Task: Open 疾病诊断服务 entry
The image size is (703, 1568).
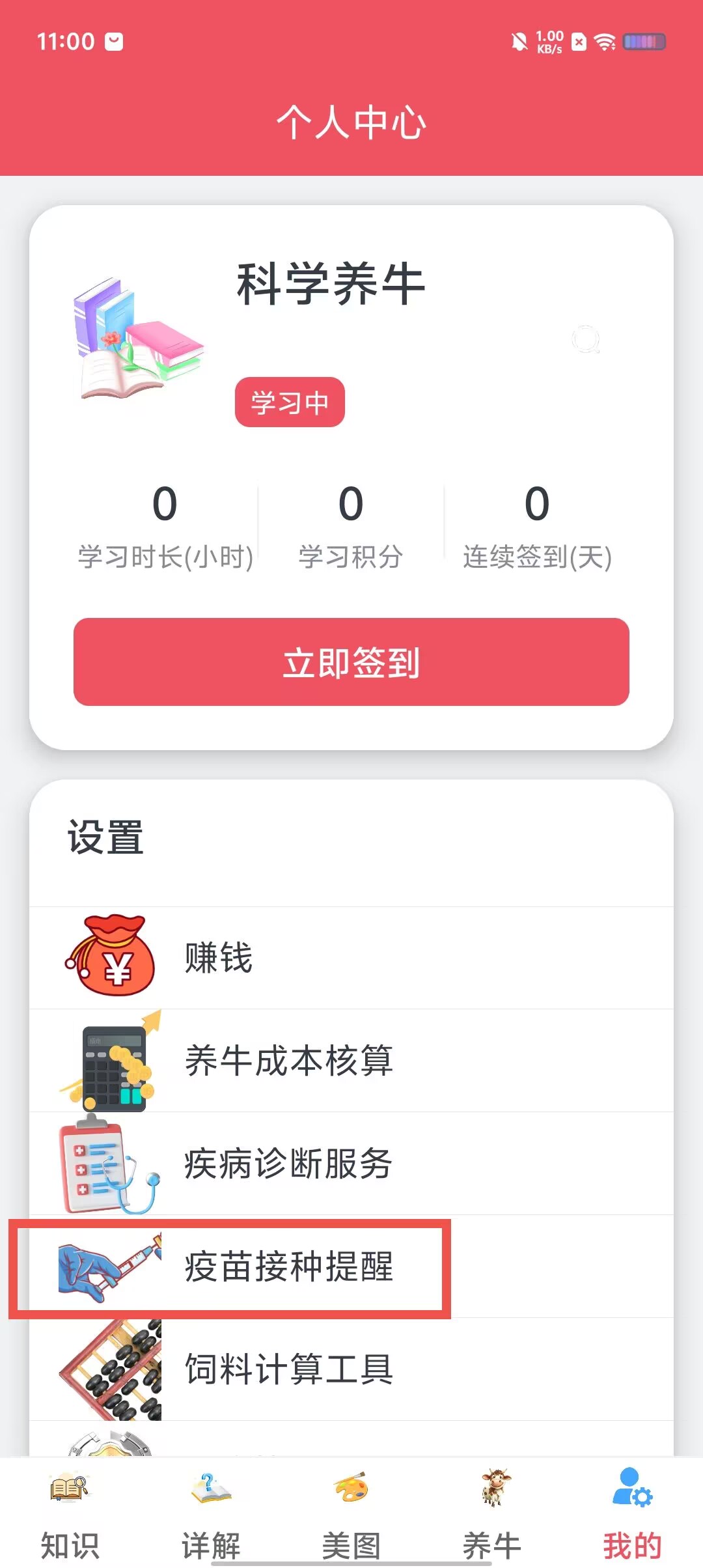Action: coord(351,1164)
